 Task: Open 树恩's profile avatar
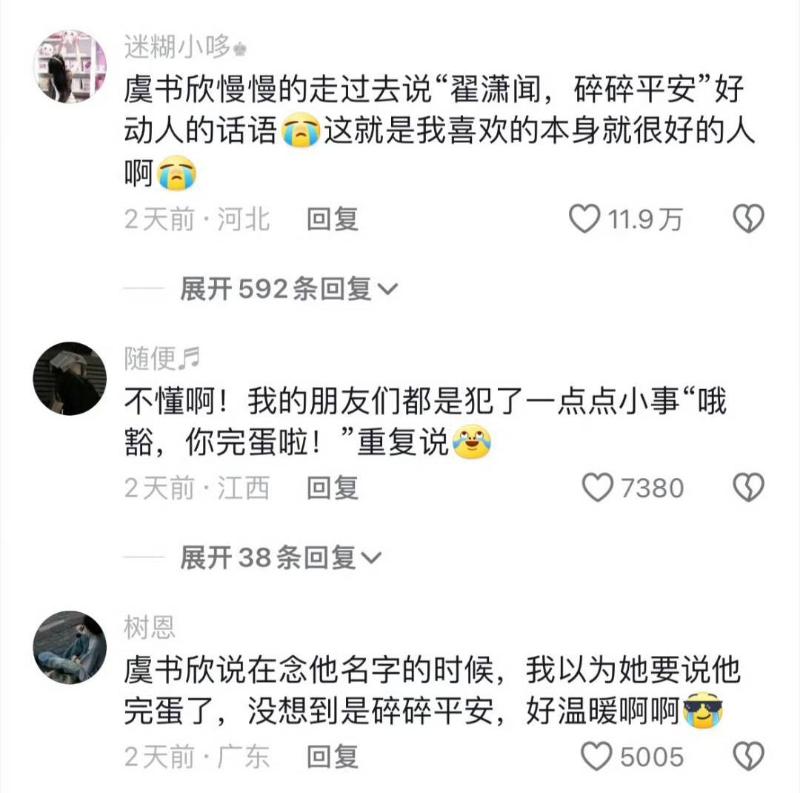[70, 646]
